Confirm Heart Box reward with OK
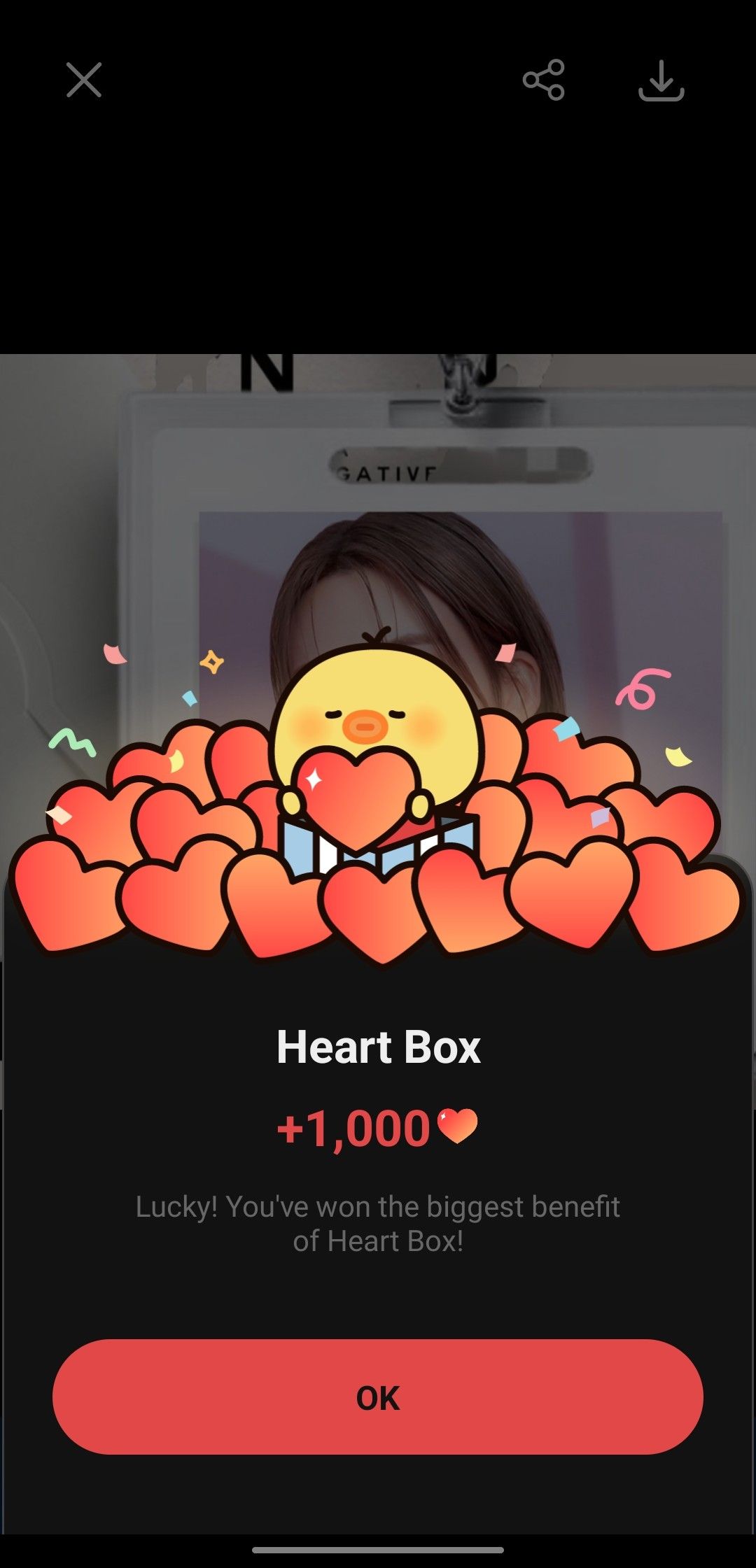This screenshot has width=756, height=1568. tap(378, 1397)
